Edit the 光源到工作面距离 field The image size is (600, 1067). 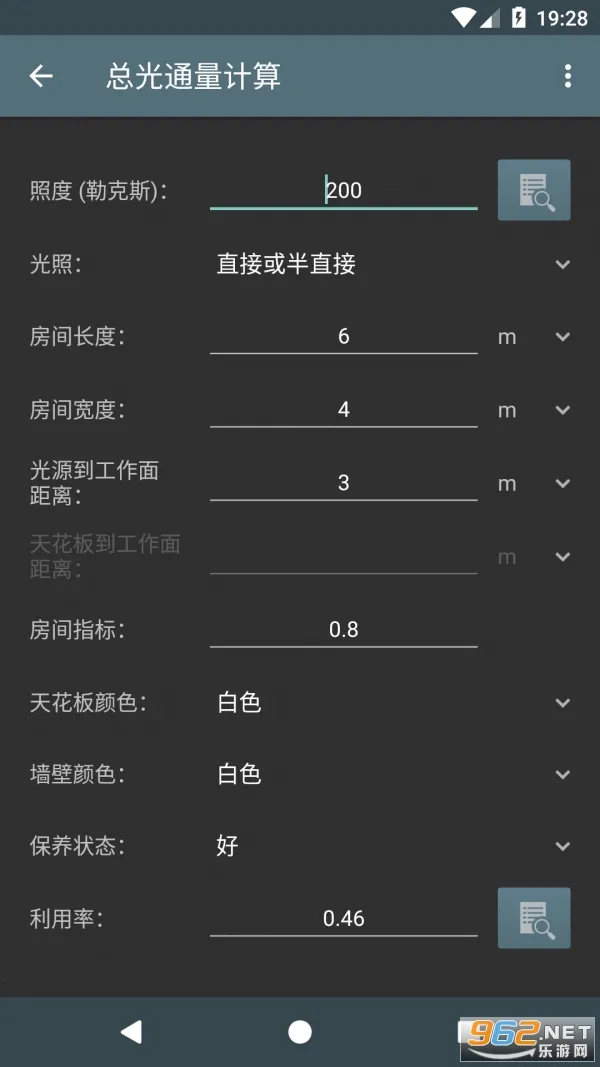(x=343, y=483)
